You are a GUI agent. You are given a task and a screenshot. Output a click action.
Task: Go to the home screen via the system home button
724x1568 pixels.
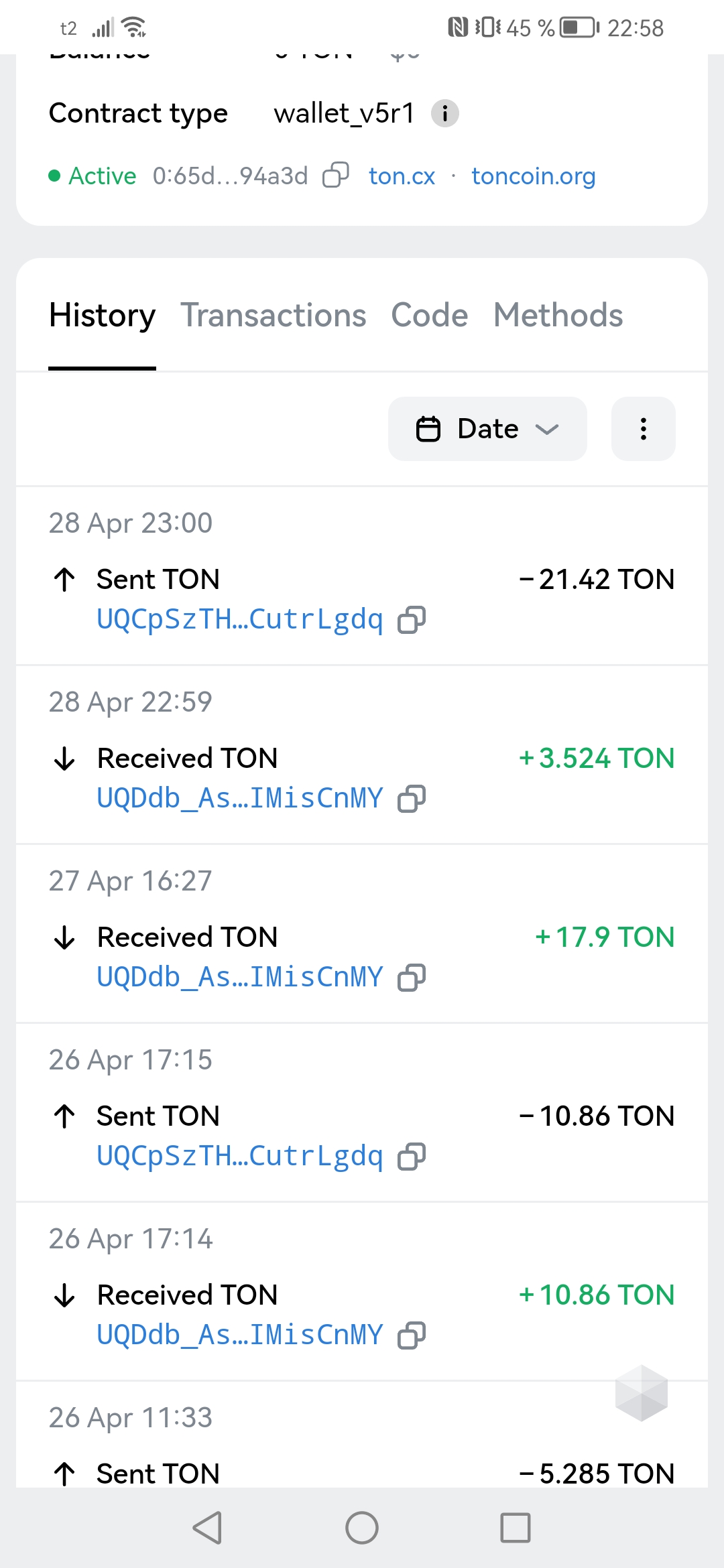point(362,1528)
